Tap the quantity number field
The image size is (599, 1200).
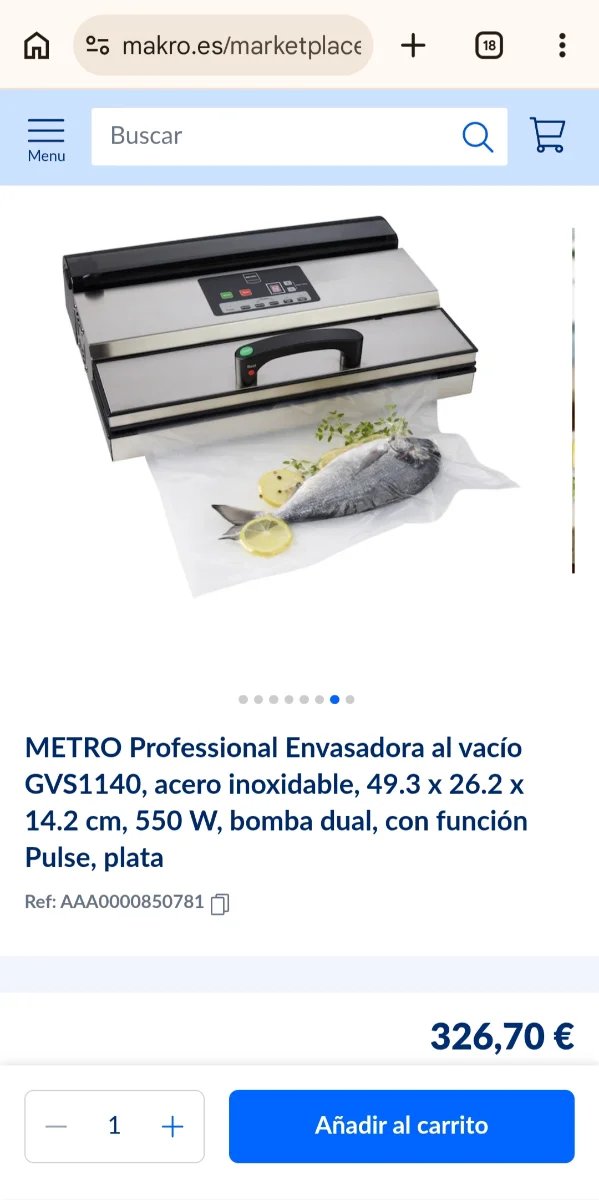pyautogui.click(x=115, y=1126)
